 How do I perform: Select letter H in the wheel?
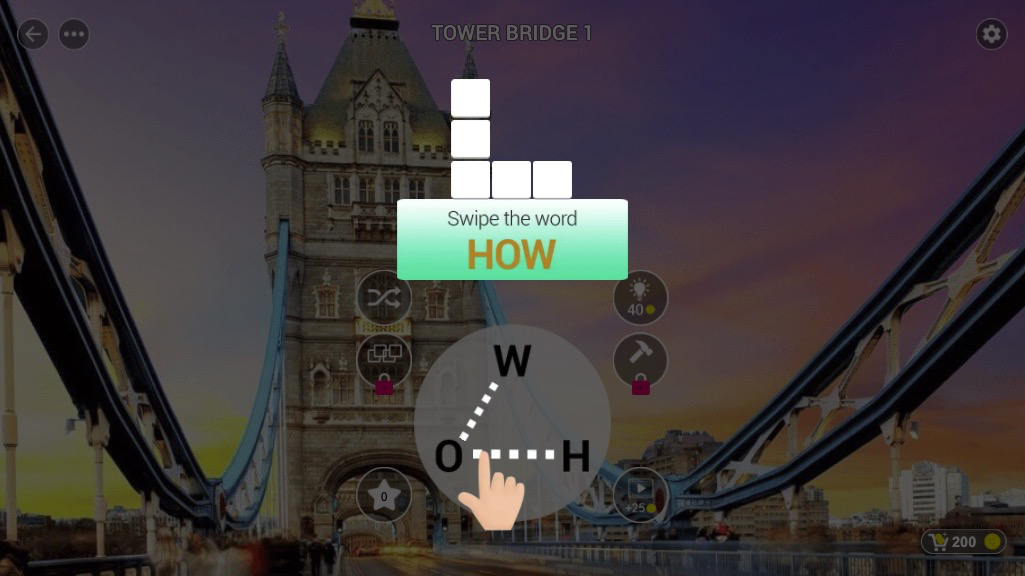[x=575, y=457]
